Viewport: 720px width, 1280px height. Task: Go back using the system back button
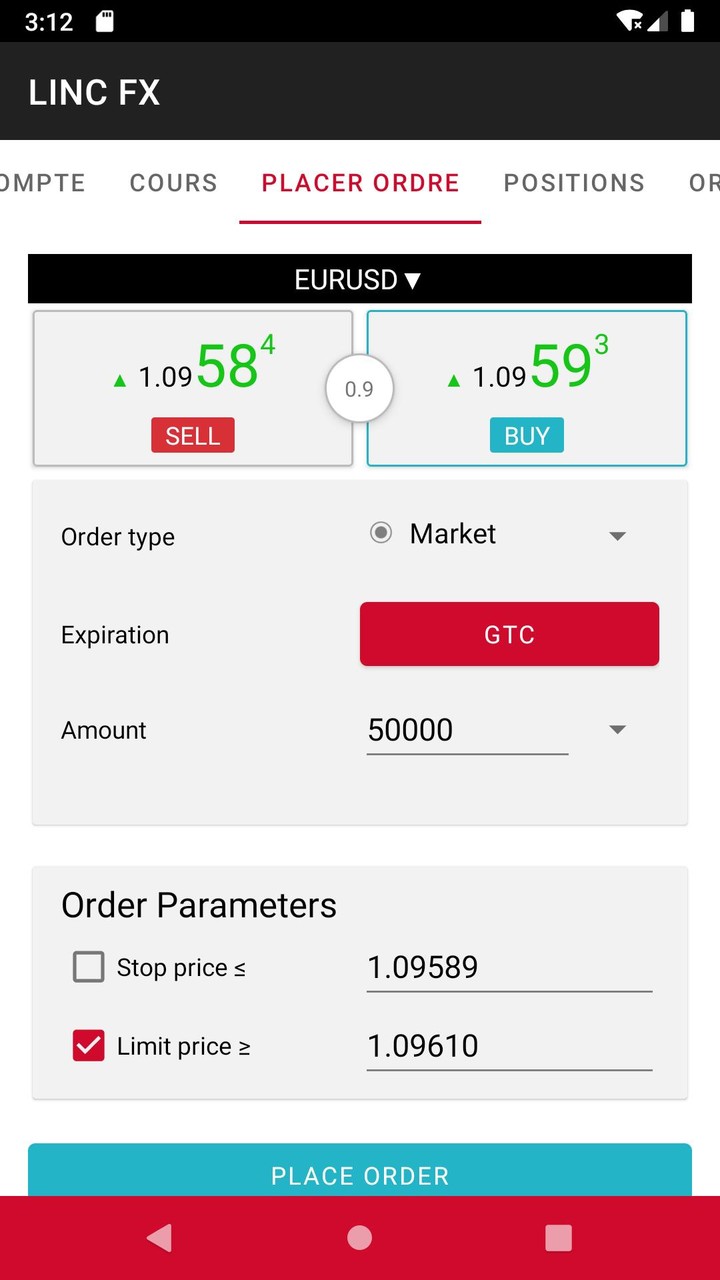pyautogui.click(x=159, y=1238)
